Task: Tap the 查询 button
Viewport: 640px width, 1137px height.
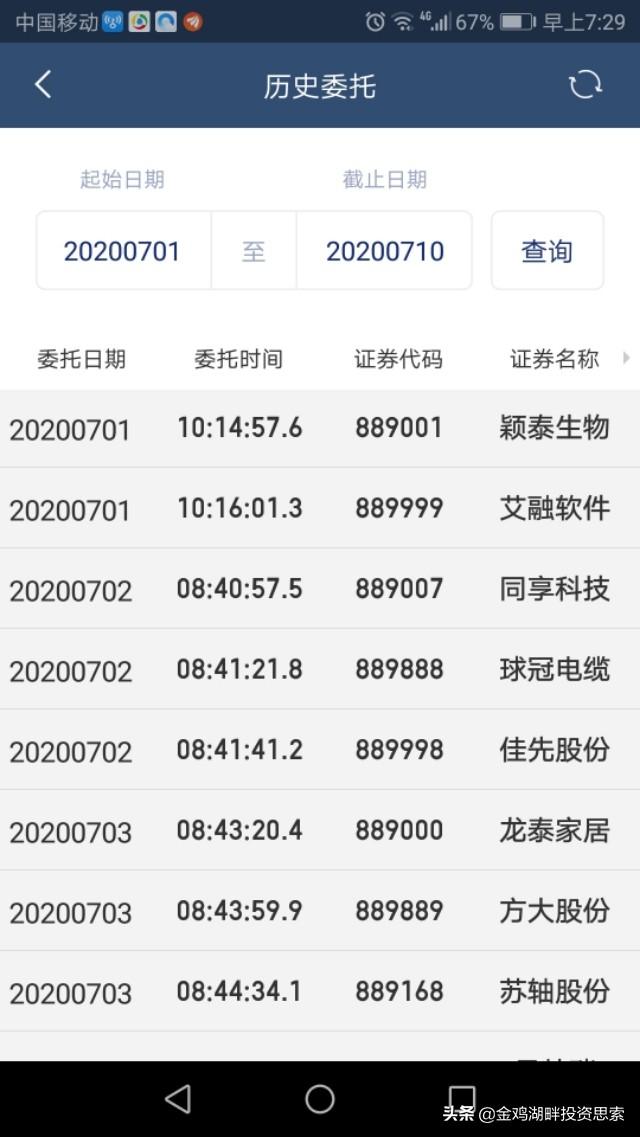Action: tap(547, 251)
